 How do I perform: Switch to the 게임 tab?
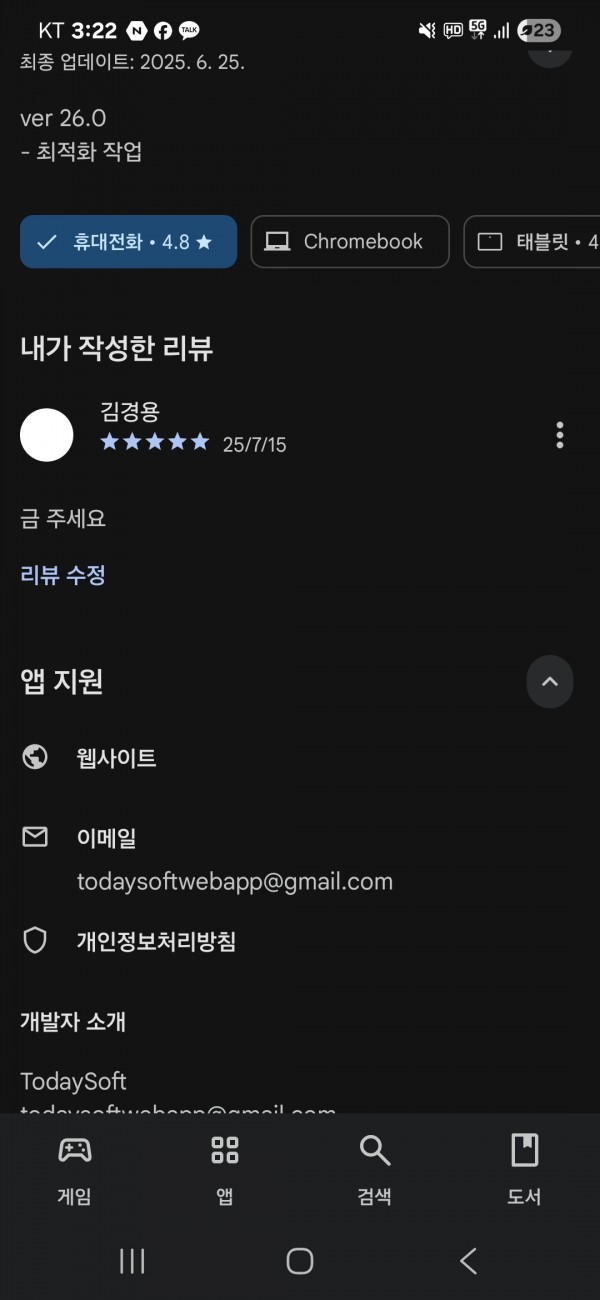pyautogui.click(x=75, y=1169)
